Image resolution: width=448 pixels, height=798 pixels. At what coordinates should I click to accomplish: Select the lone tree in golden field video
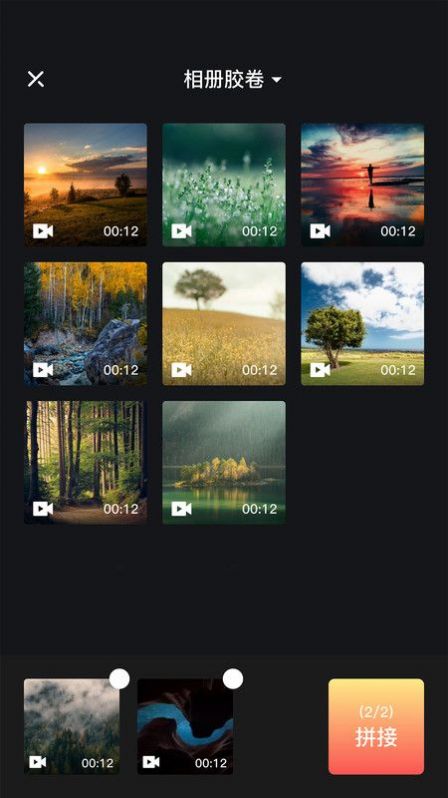point(224,324)
